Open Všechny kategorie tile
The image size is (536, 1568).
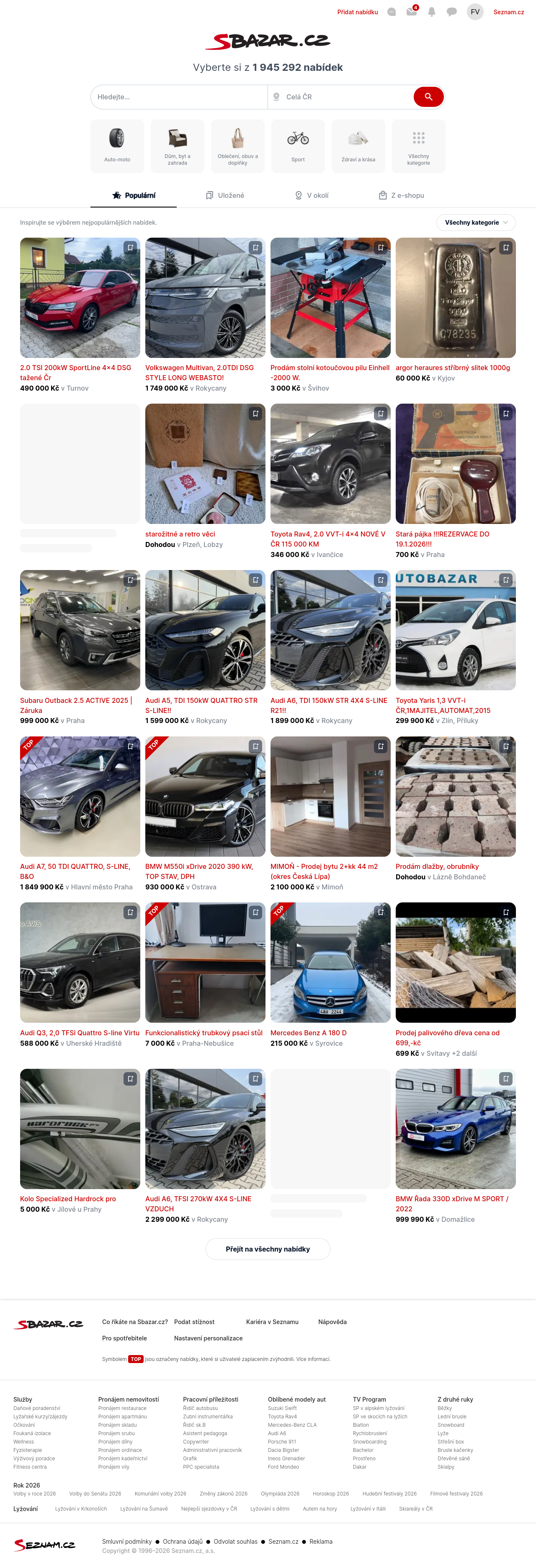(418, 146)
